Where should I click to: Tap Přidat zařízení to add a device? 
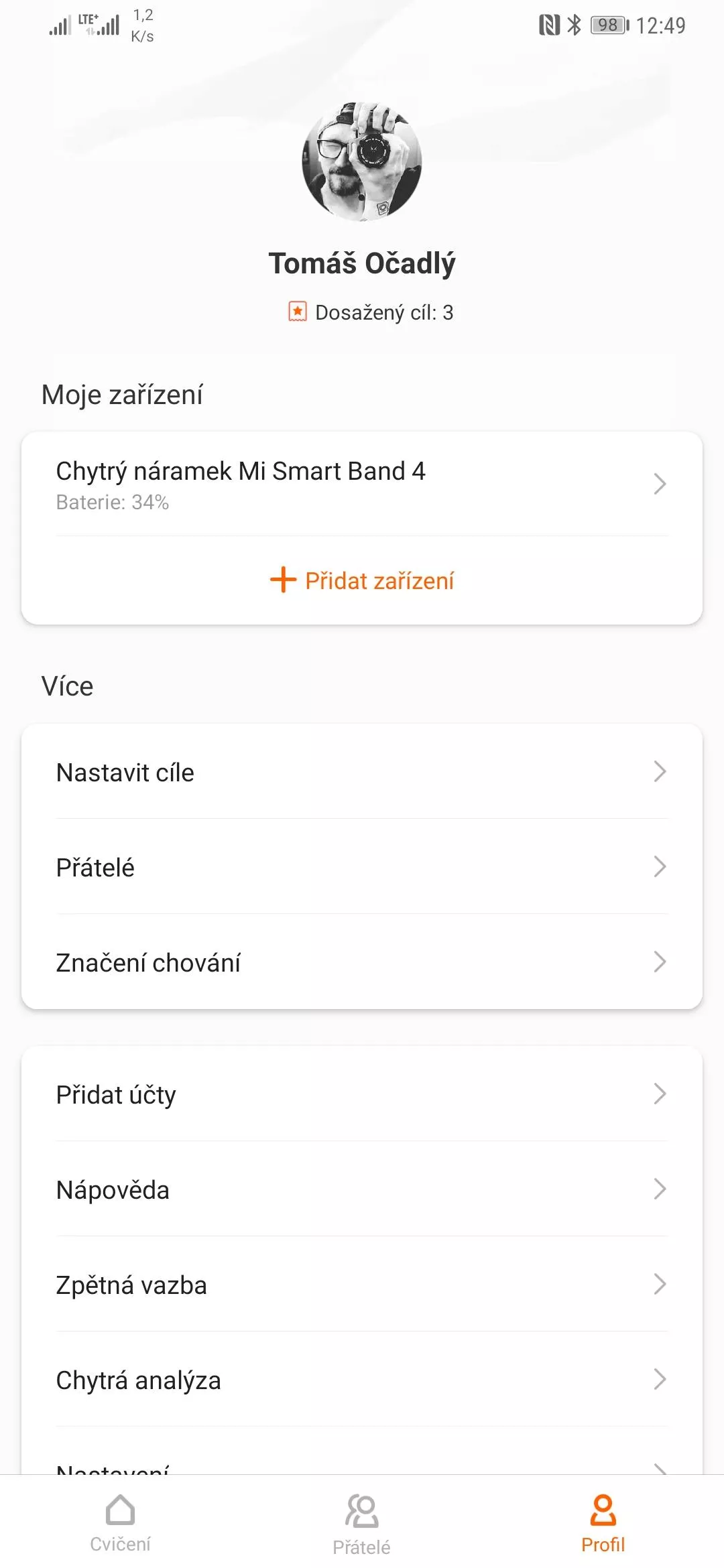[362, 580]
